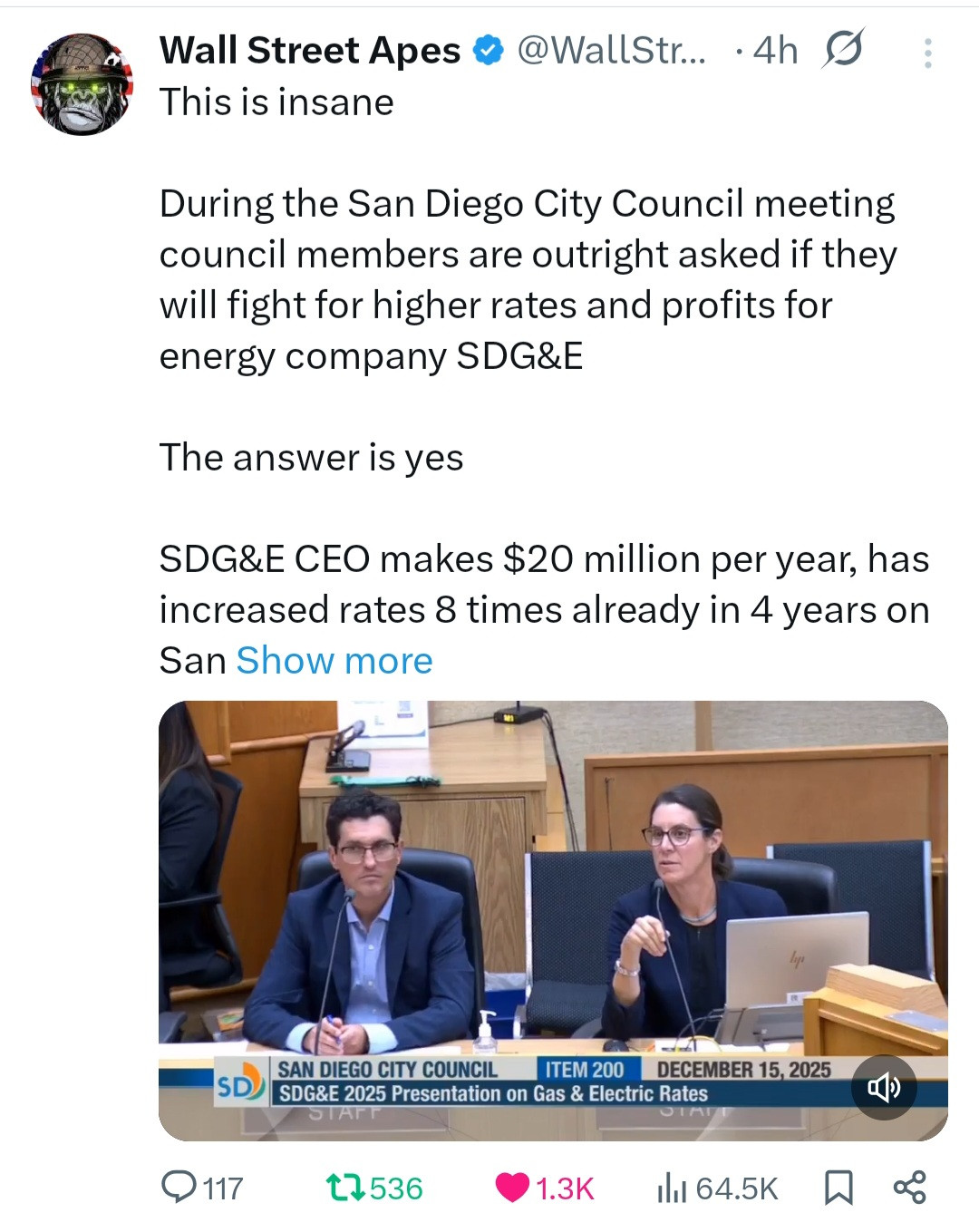The width and height of the screenshot is (979, 1232).
Task: Expand the post with Show more
Action: pyautogui.click(x=334, y=661)
